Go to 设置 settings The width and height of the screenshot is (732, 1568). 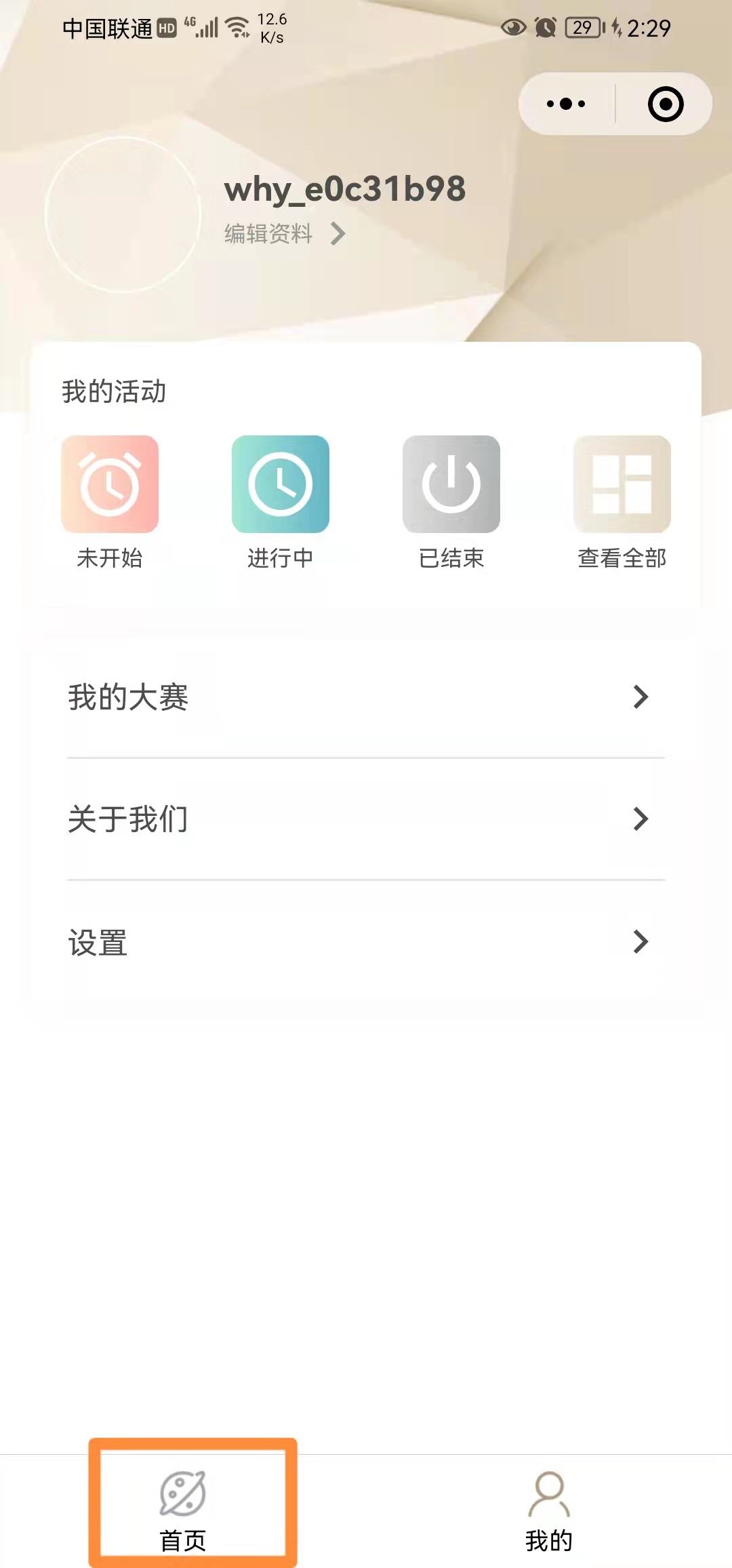coord(366,942)
